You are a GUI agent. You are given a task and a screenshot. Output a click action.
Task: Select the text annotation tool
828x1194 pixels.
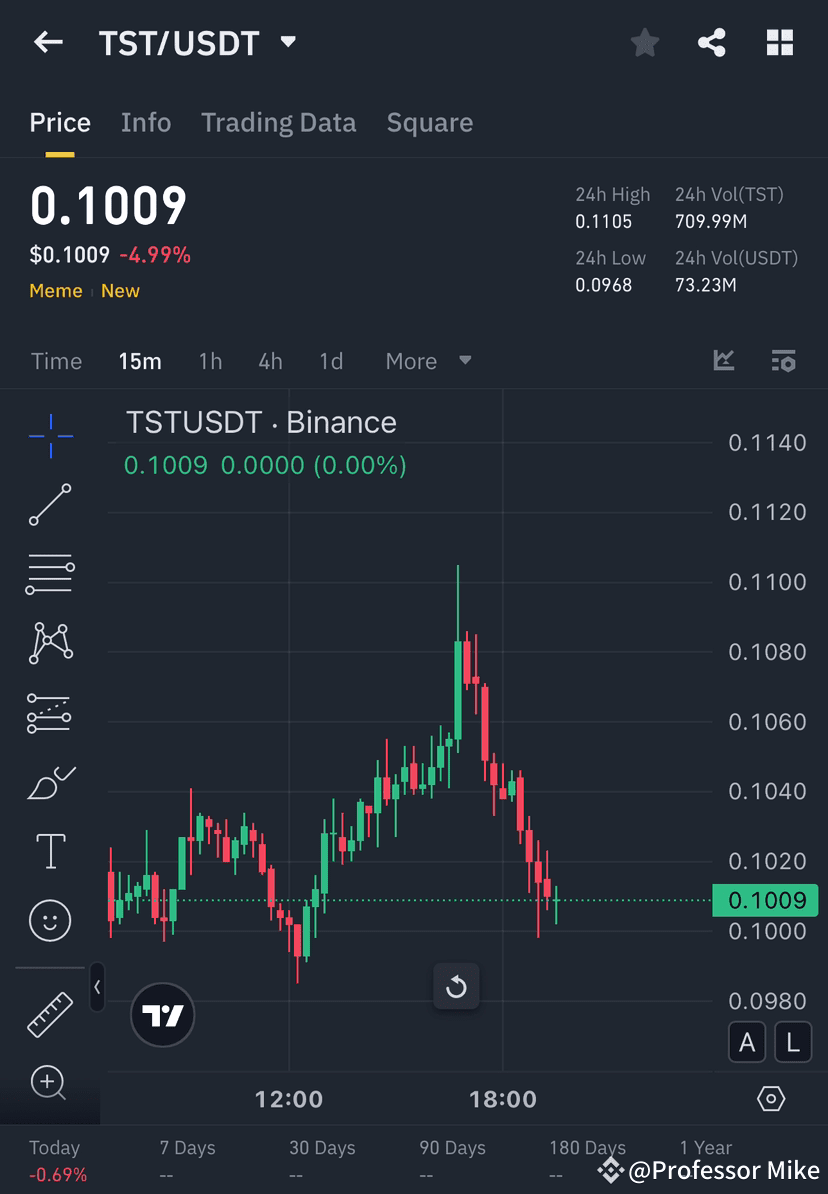(x=50, y=850)
